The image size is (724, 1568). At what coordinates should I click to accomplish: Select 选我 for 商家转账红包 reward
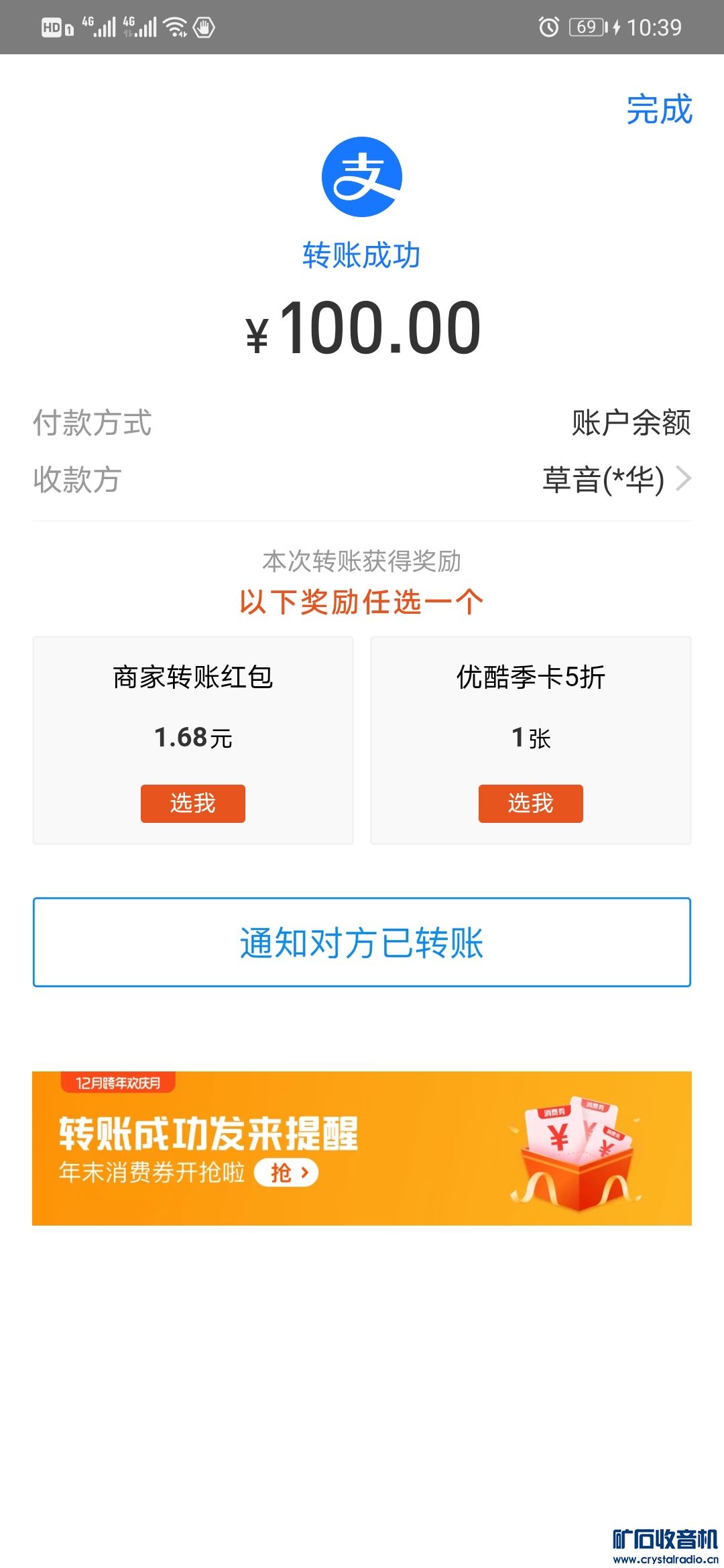(193, 803)
